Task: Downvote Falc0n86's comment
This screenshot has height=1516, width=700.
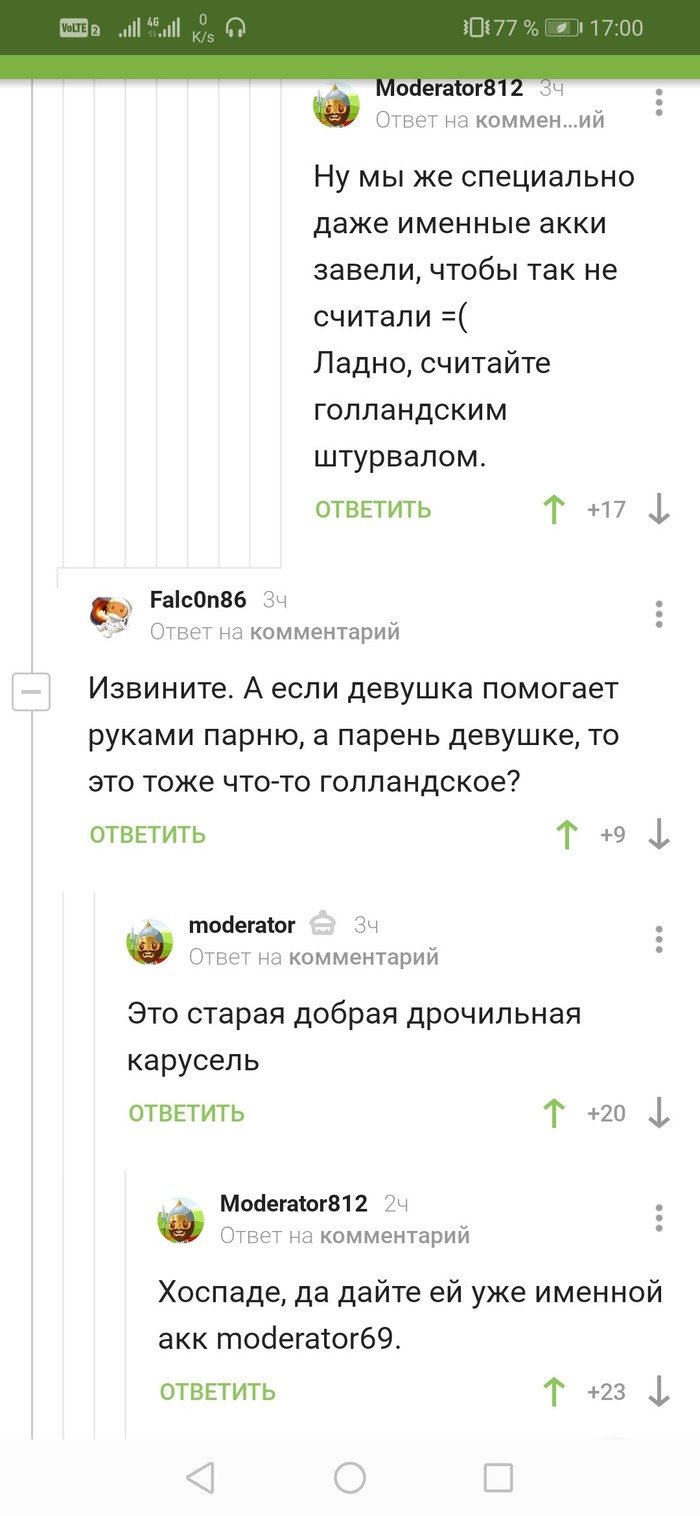Action: coord(658,835)
